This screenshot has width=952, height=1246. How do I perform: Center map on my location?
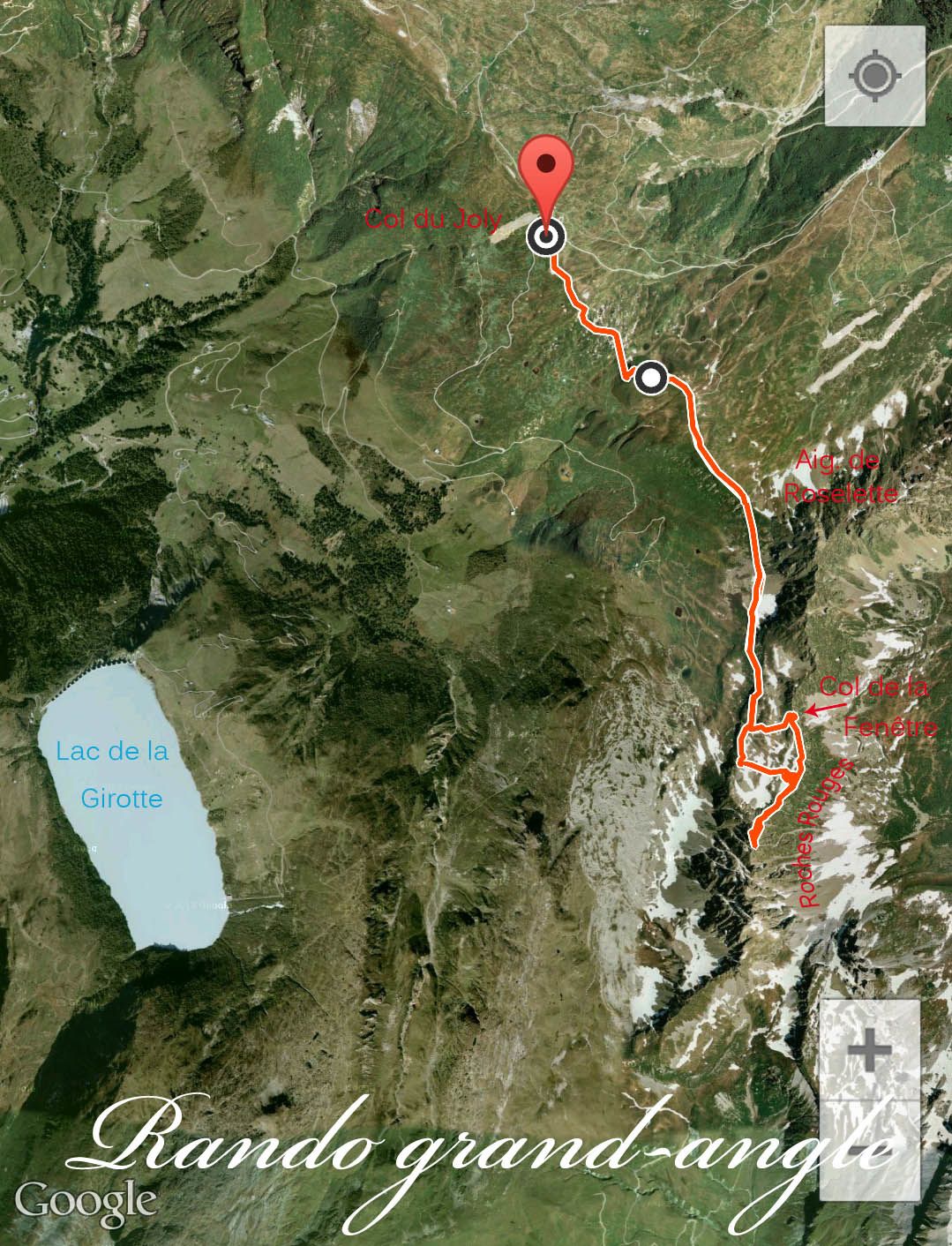[x=874, y=76]
